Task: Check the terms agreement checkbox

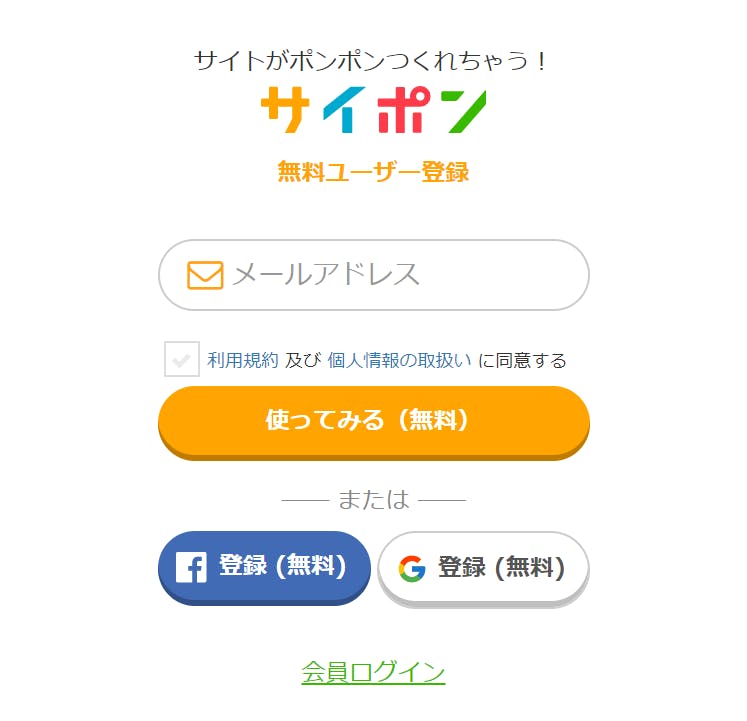Action: pos(181,360)
